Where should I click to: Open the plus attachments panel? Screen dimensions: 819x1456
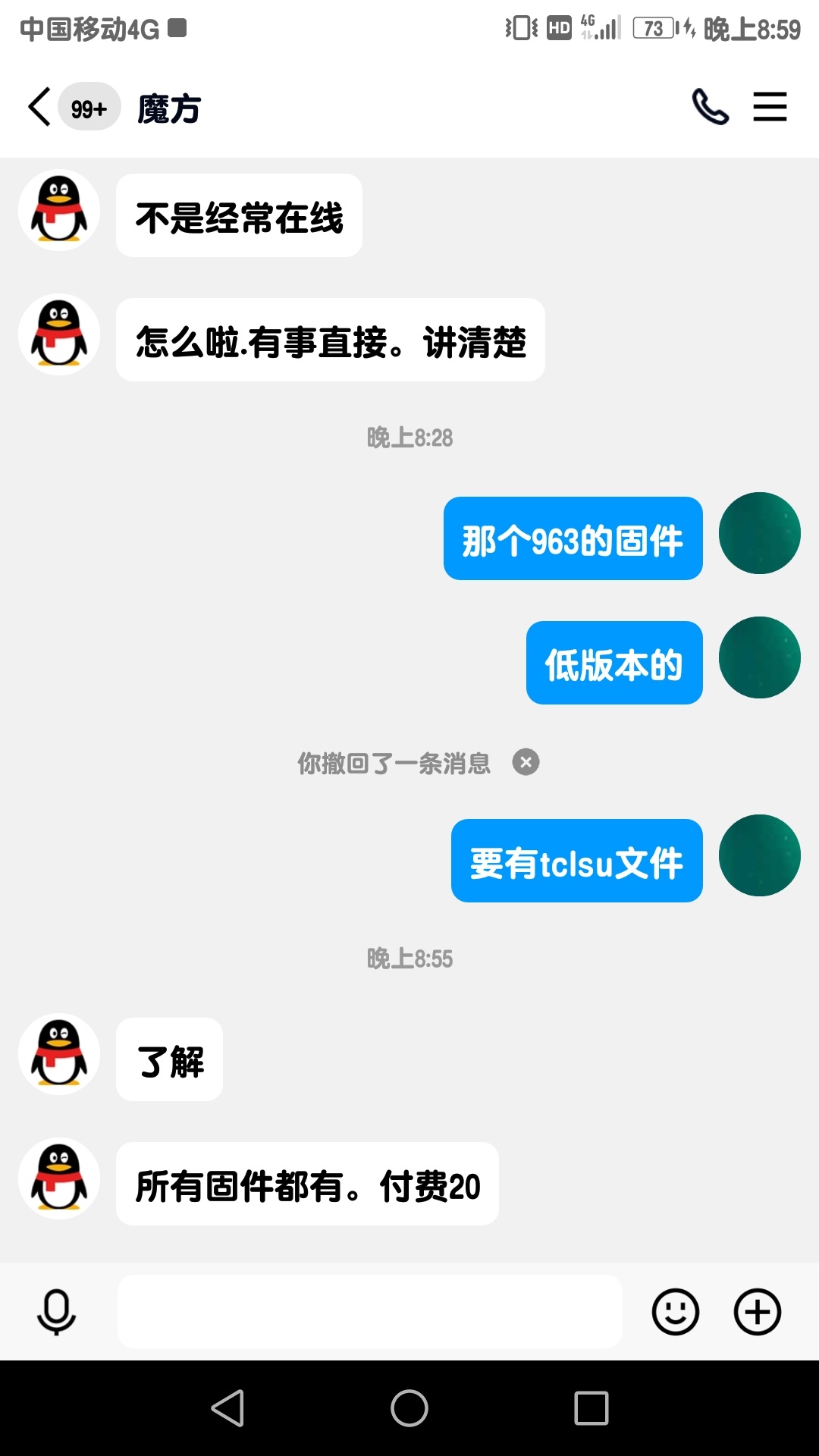pyautogui.click(x=757, y=1311)
